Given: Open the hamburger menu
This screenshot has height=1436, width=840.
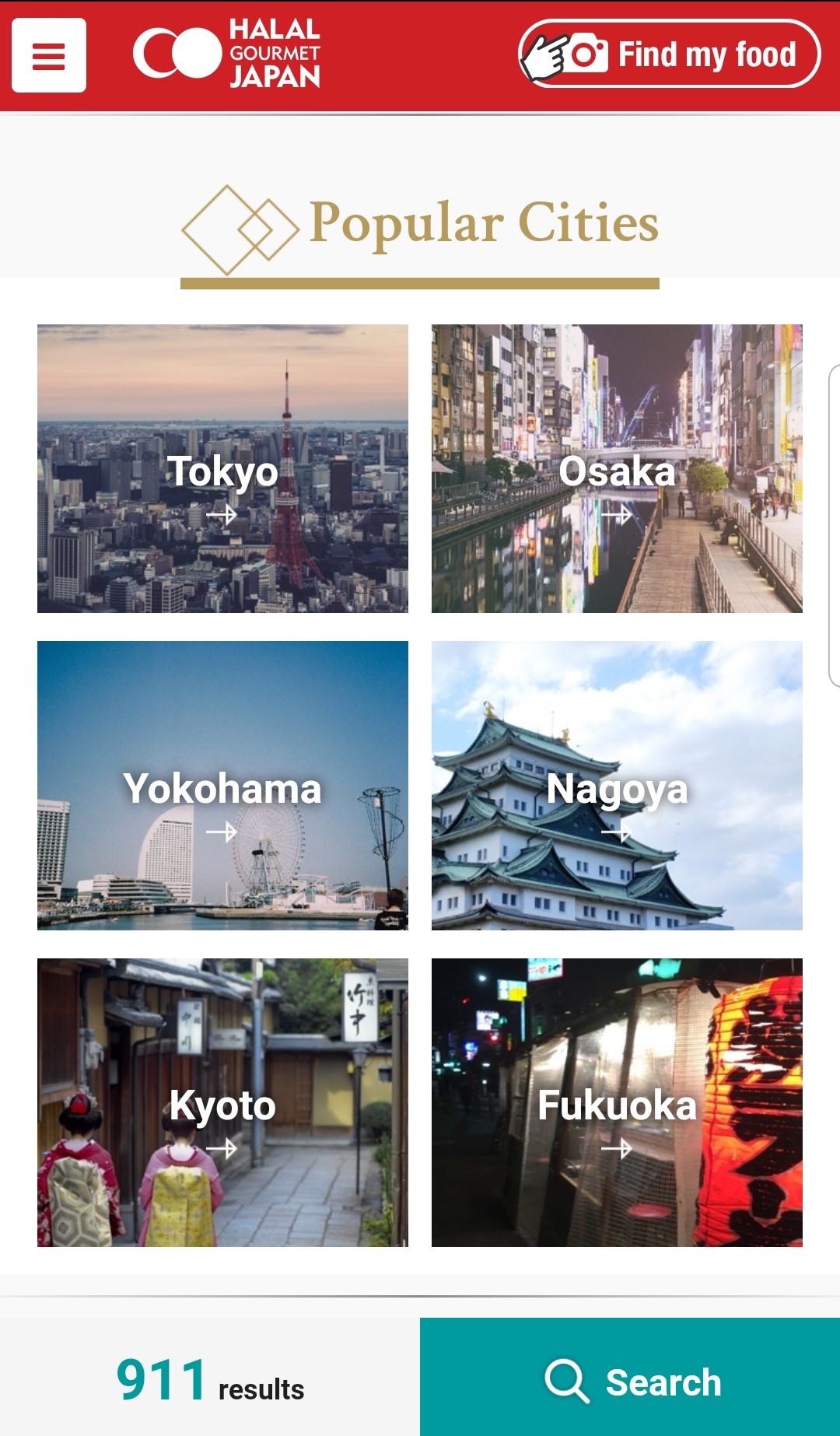Looking at the screenshot, I should (49, 55).
